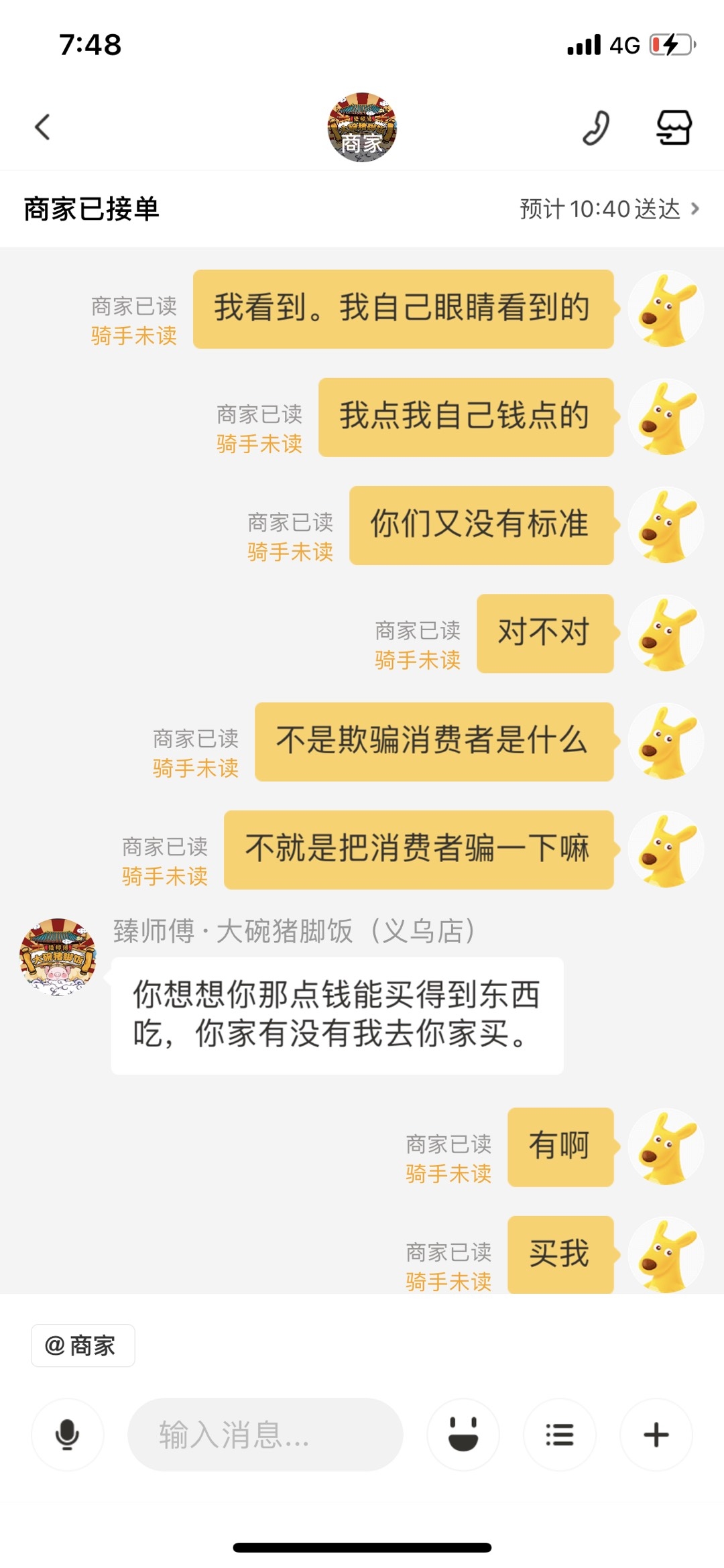Open the emoji picker
Viewport: 724px width, 1568px height.
[463, 1435]
